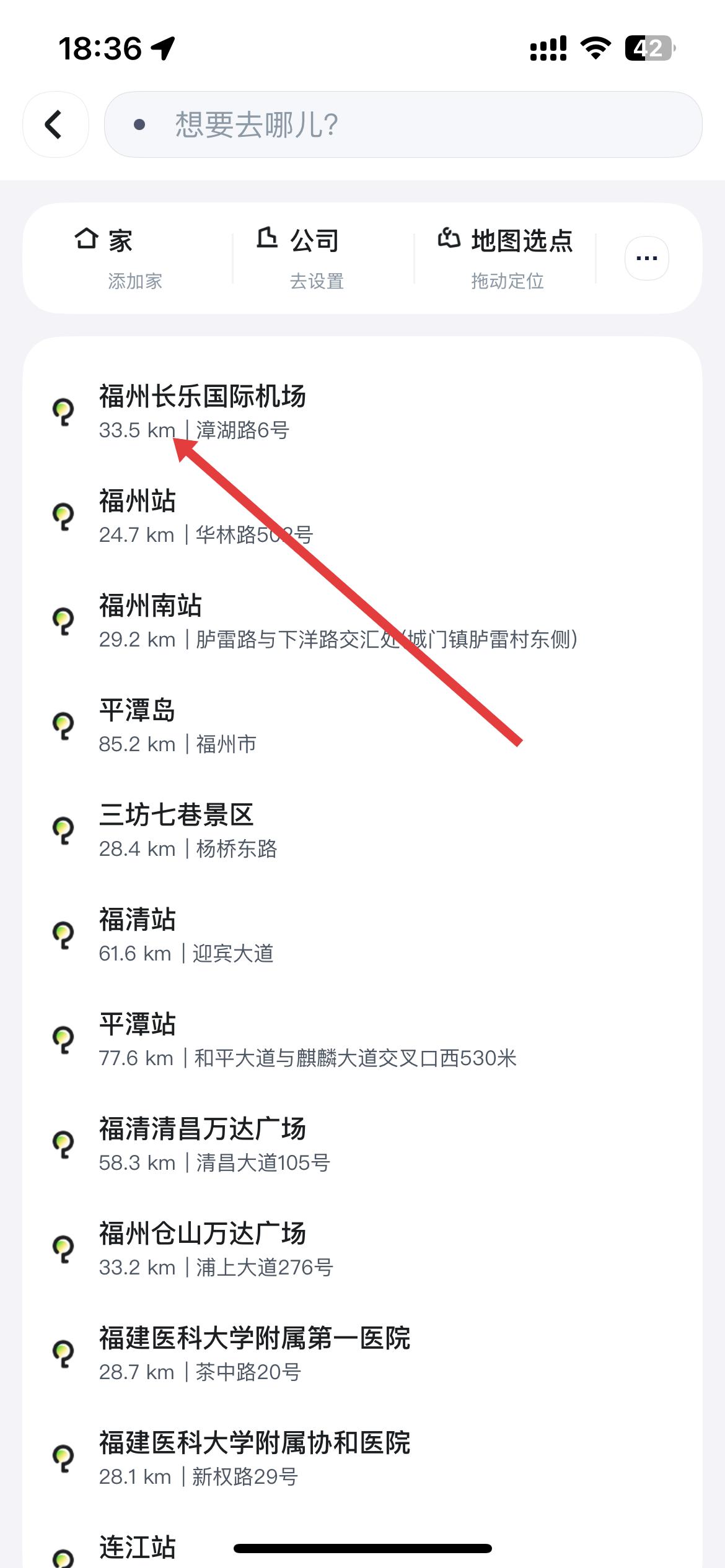The image size is (725, 1568).
Task: Choose 福建医科大学附属第一医院
Action: click(254, 1353)
